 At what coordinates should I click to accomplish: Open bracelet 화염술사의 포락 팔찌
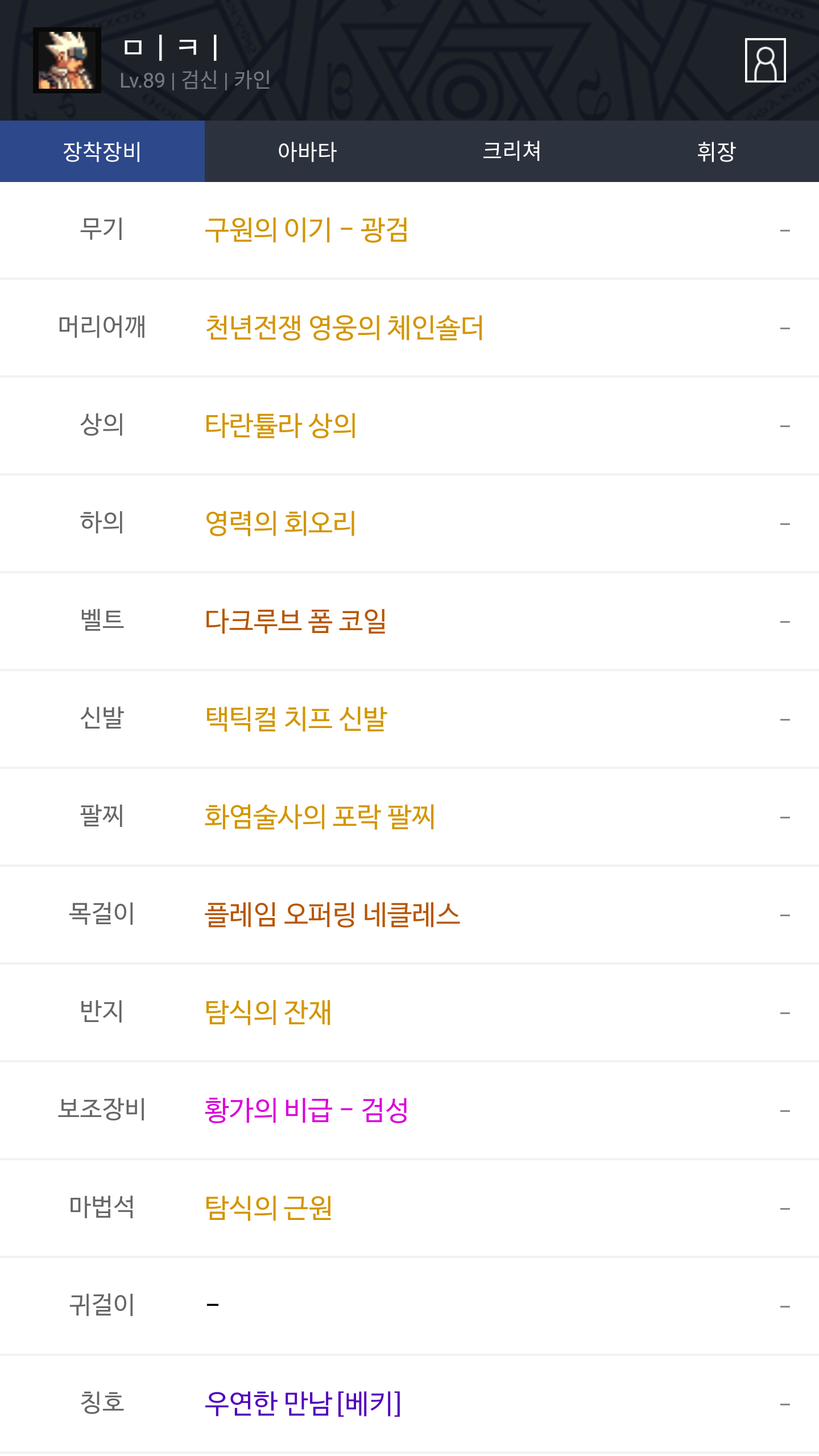click(x=320, y=817)
